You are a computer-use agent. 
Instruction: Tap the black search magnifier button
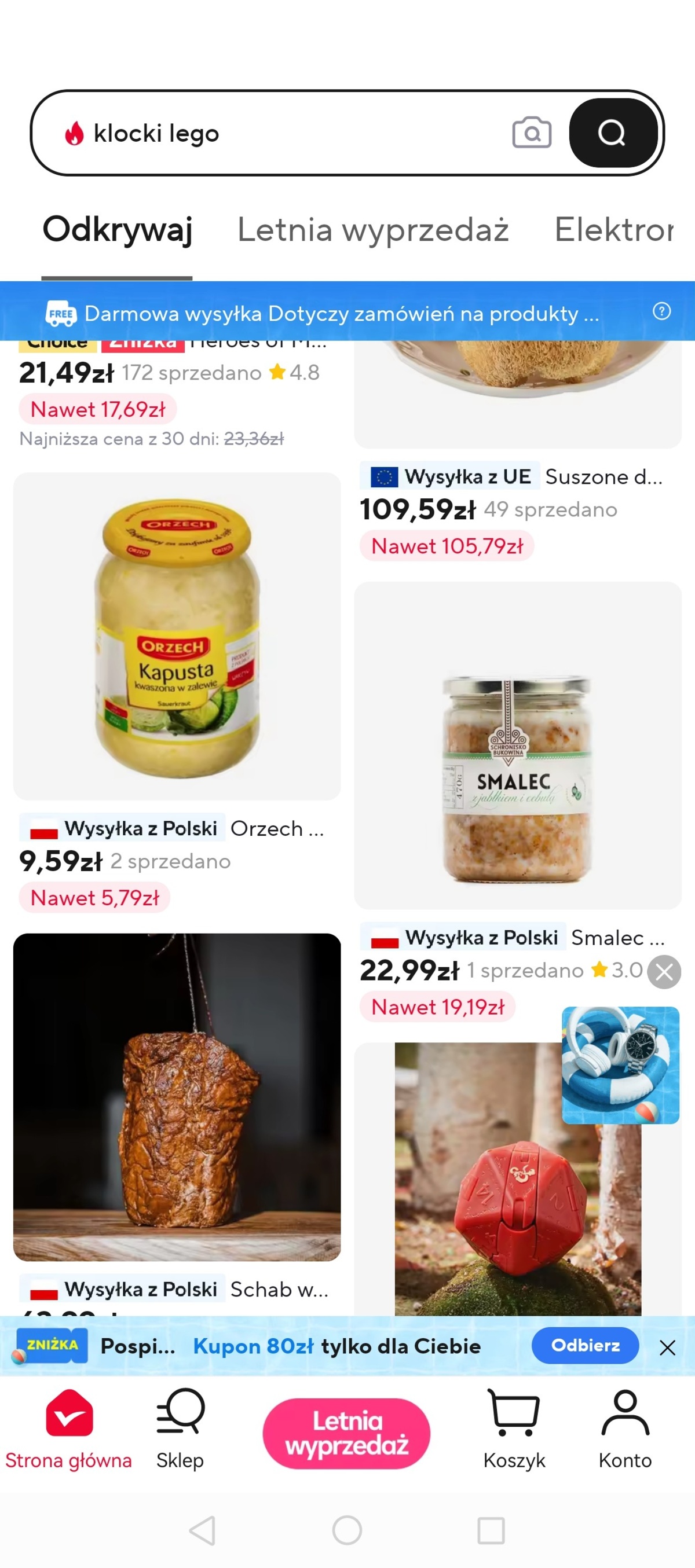[x=612, y=133]
